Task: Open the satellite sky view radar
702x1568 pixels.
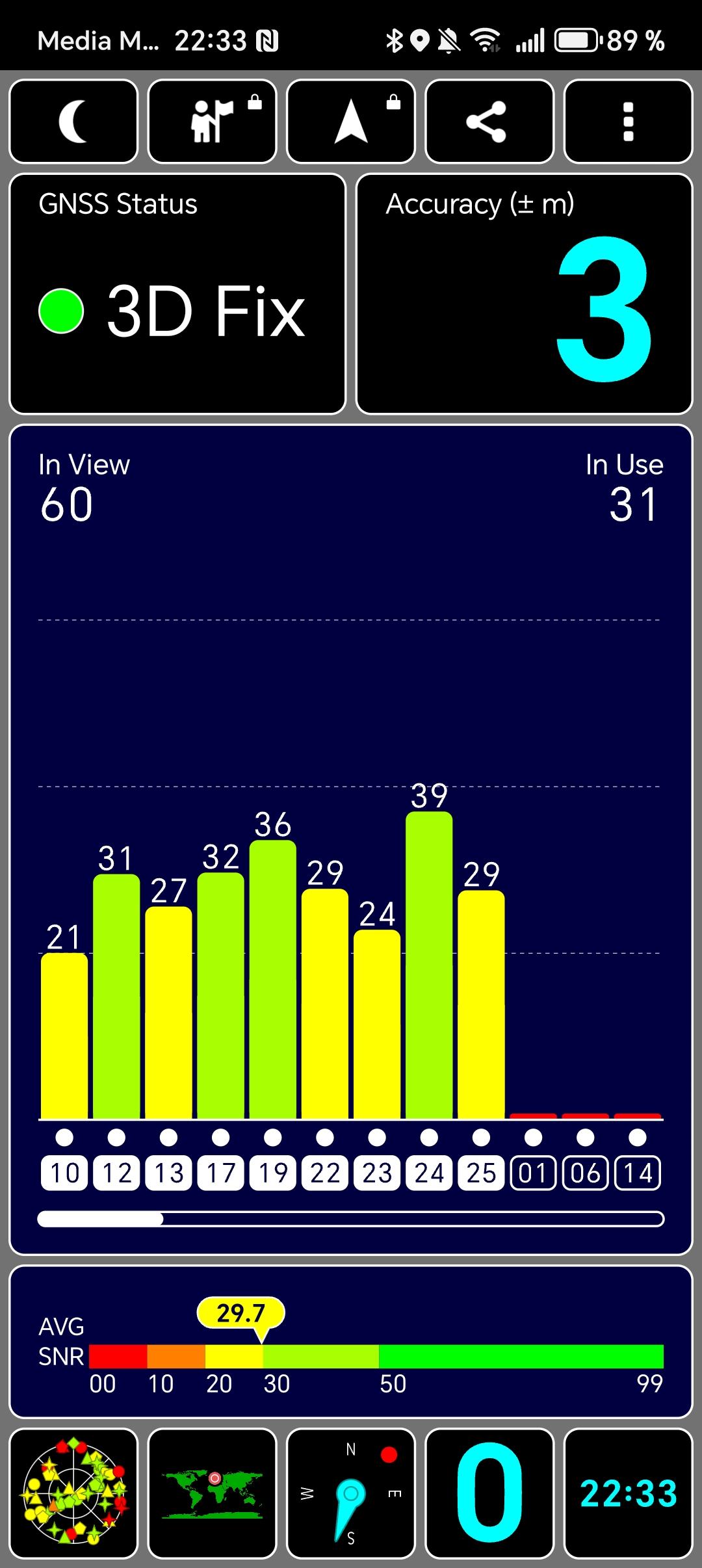Action: tap(73, 1494)
